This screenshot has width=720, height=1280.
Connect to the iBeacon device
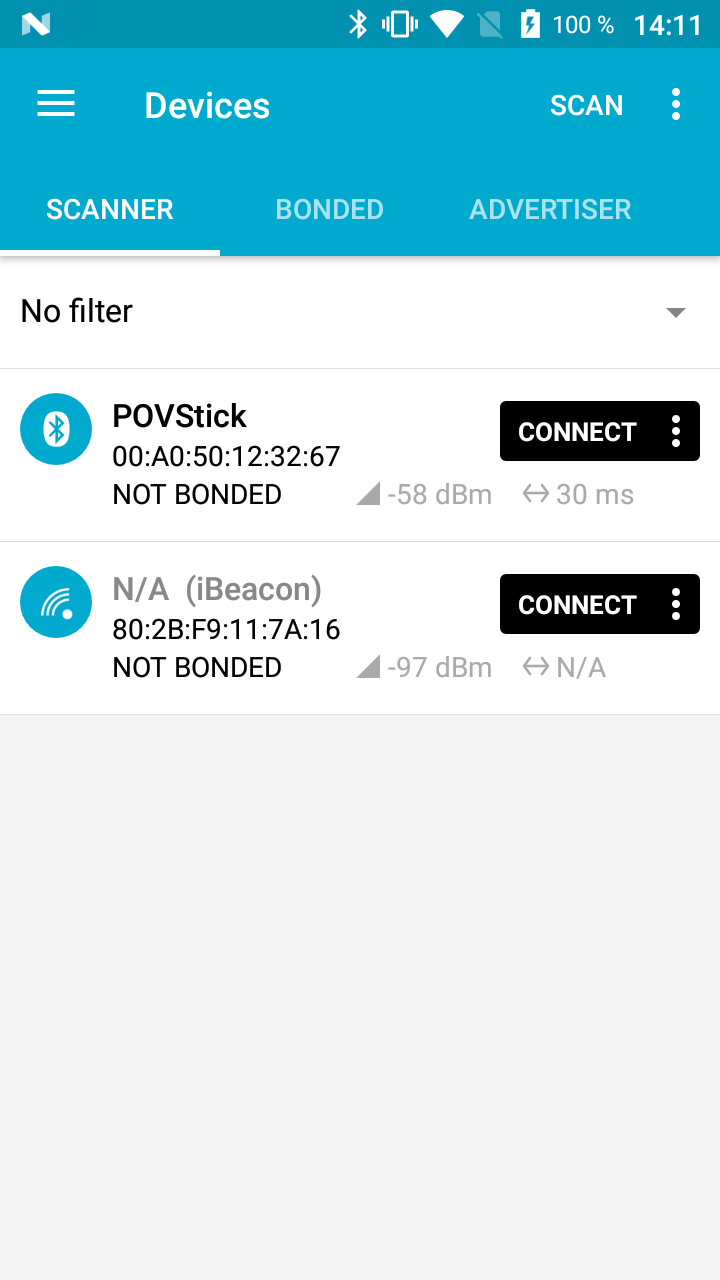(x=577, y=605)
